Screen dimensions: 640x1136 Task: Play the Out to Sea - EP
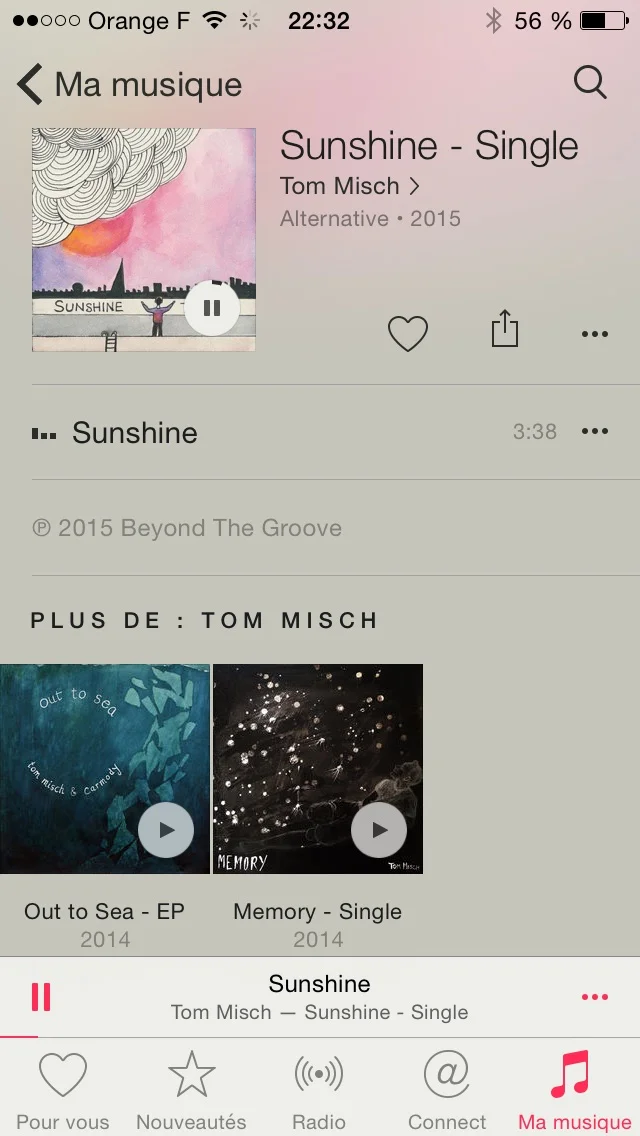point(166,830)
